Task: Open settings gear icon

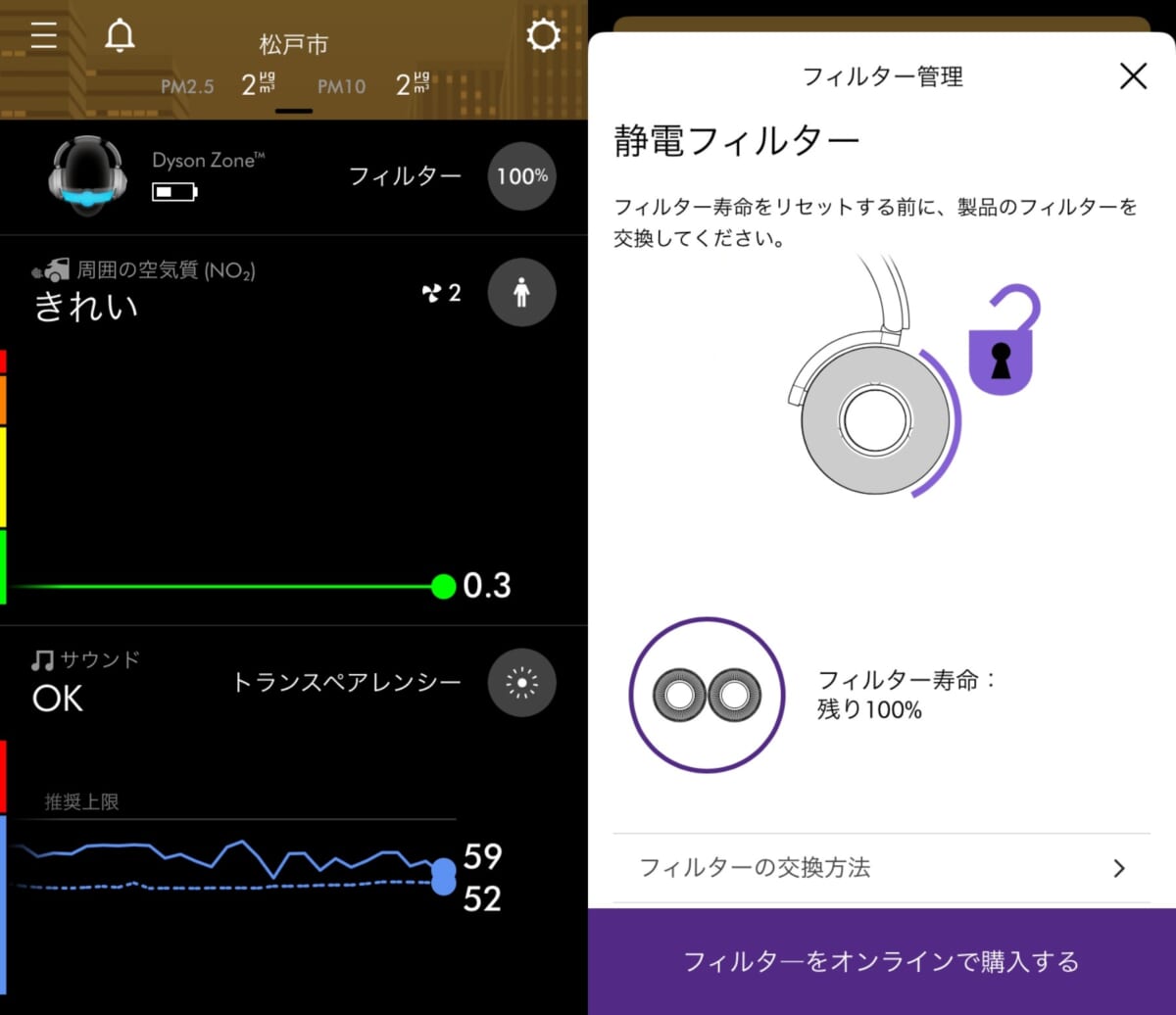Action: click(543, 36)
